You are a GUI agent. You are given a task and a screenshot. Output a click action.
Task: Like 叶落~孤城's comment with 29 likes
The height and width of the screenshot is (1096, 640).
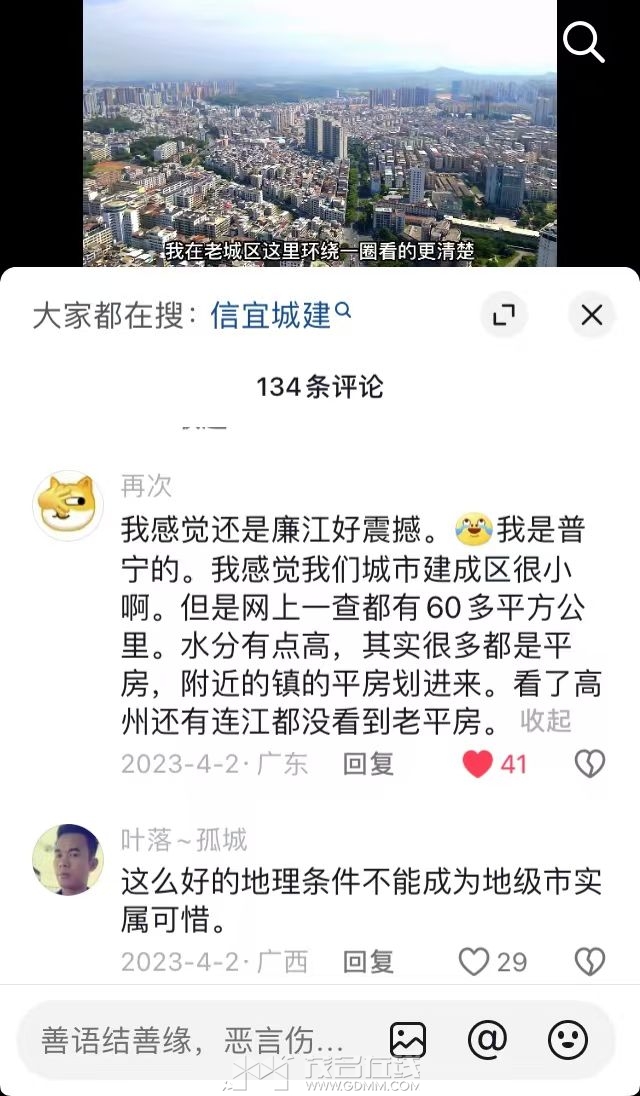[x=474, y=962]
